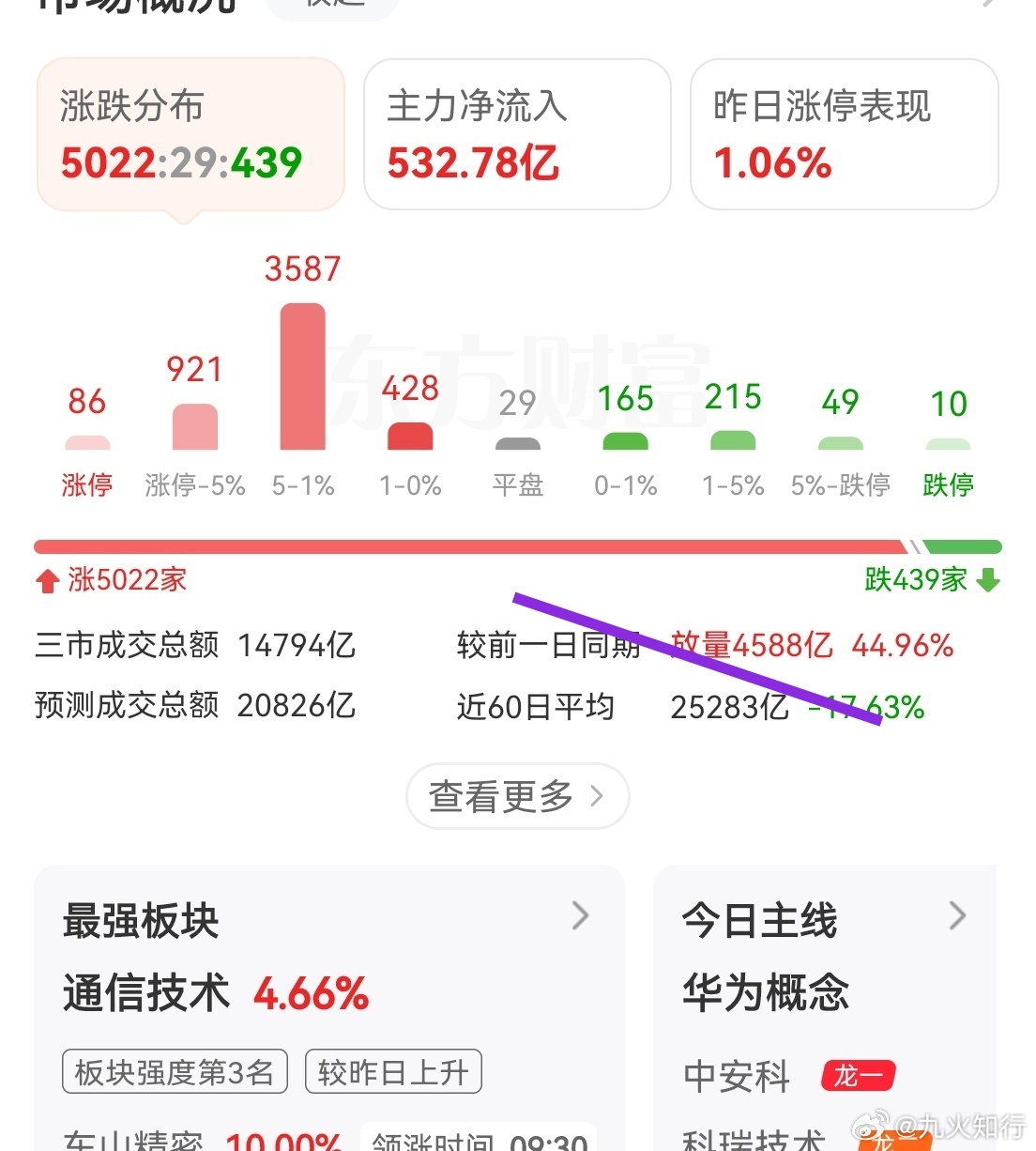Expand the 今日主线 panel via its chevron

click(957, 916)
